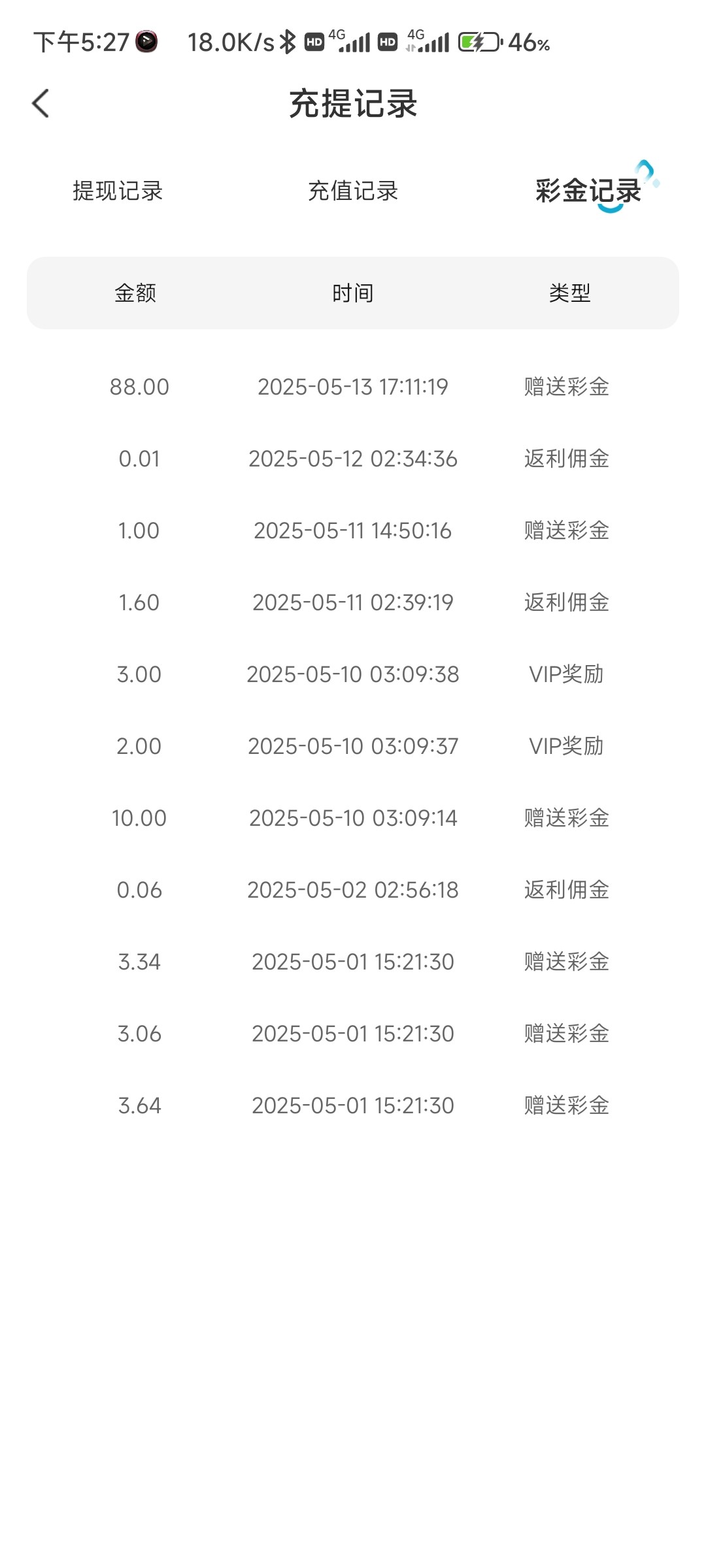Image resolution: width=706 pixels, height=1568 pixels.
Task: Switch to the 提现记录 tab
Action: point(118,191)
